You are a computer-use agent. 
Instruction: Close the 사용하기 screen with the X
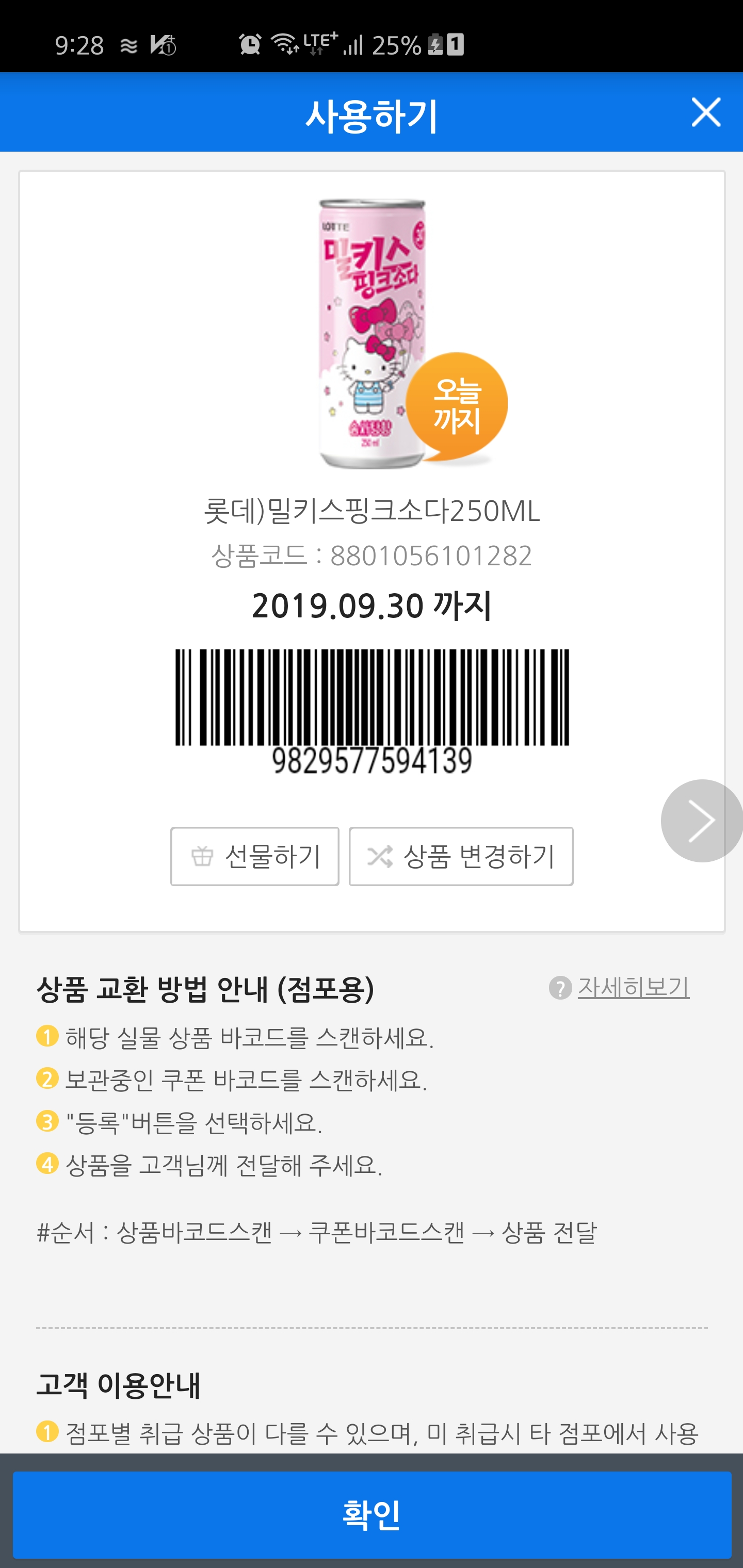click(705, 112)
